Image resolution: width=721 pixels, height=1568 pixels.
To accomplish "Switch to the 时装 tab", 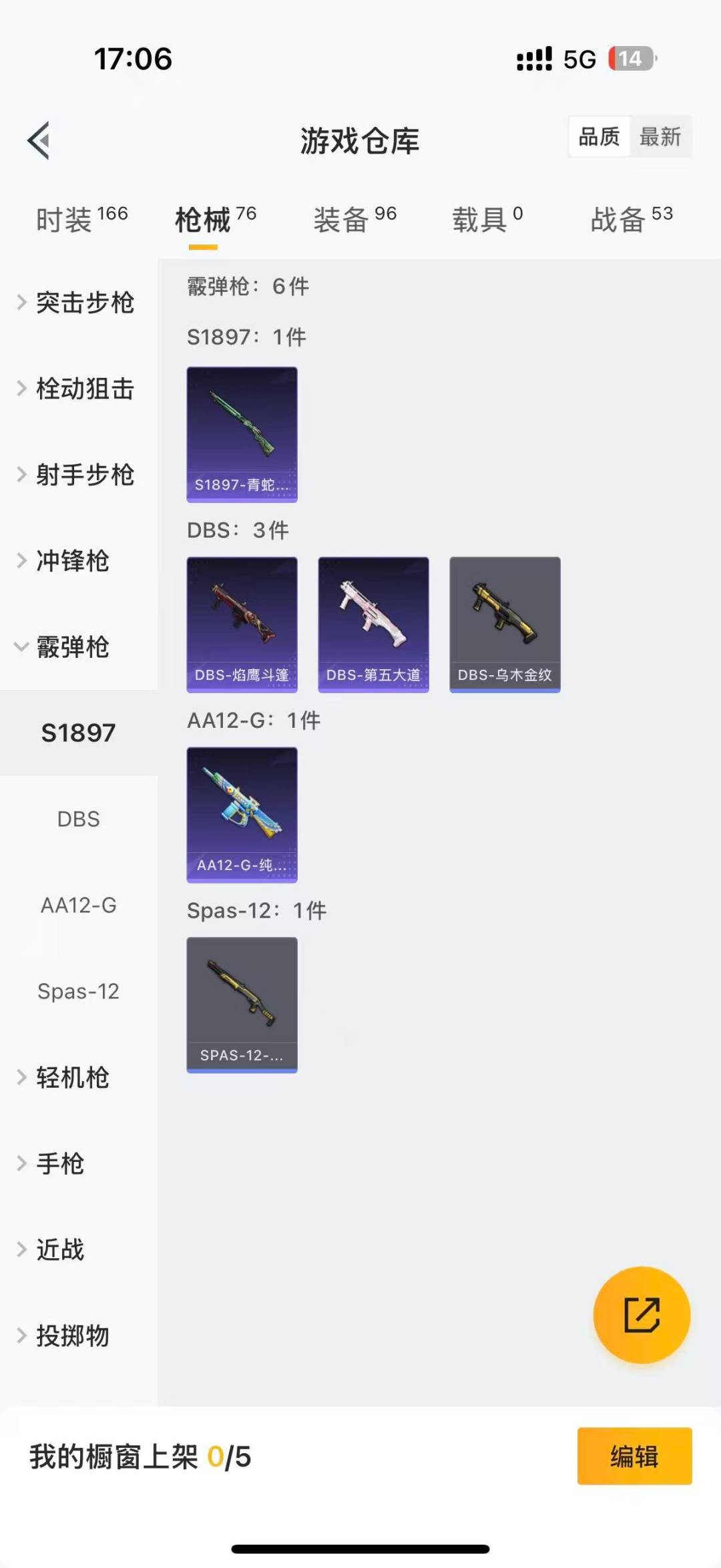I will click(81, 219).
